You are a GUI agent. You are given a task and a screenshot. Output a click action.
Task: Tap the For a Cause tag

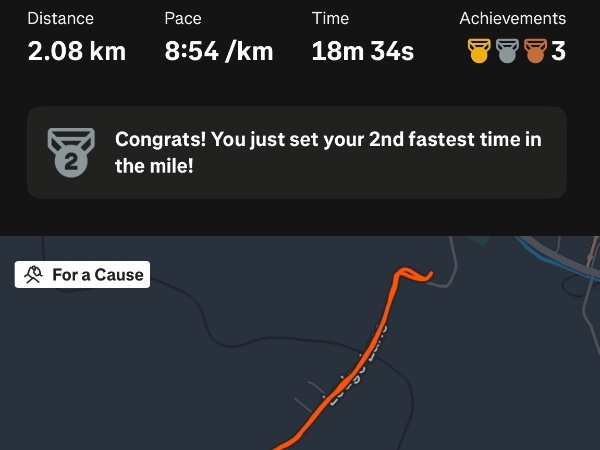(83, 275)
